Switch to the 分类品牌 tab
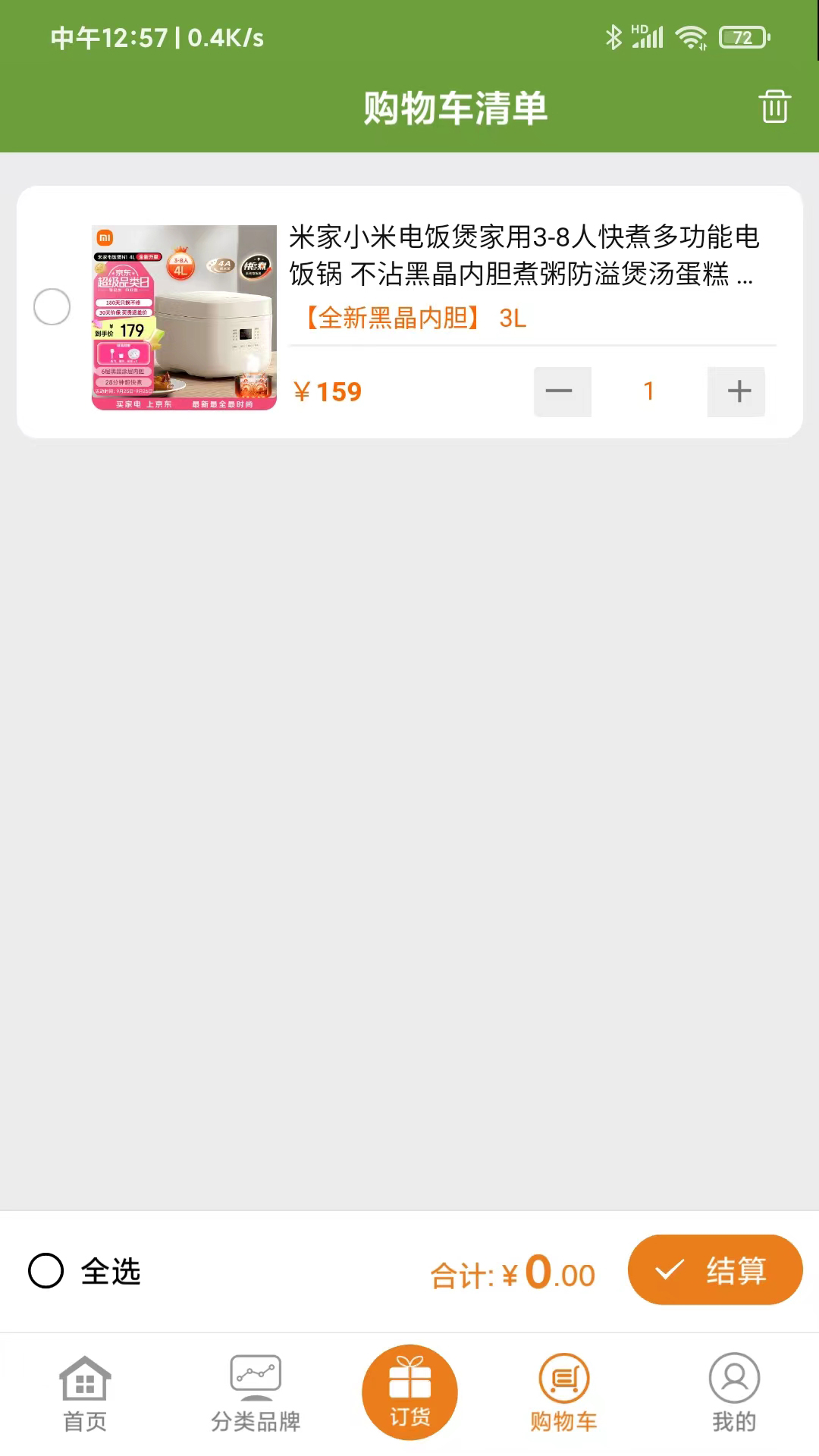The image size is (819, 1456). [x=256, y=1393]
